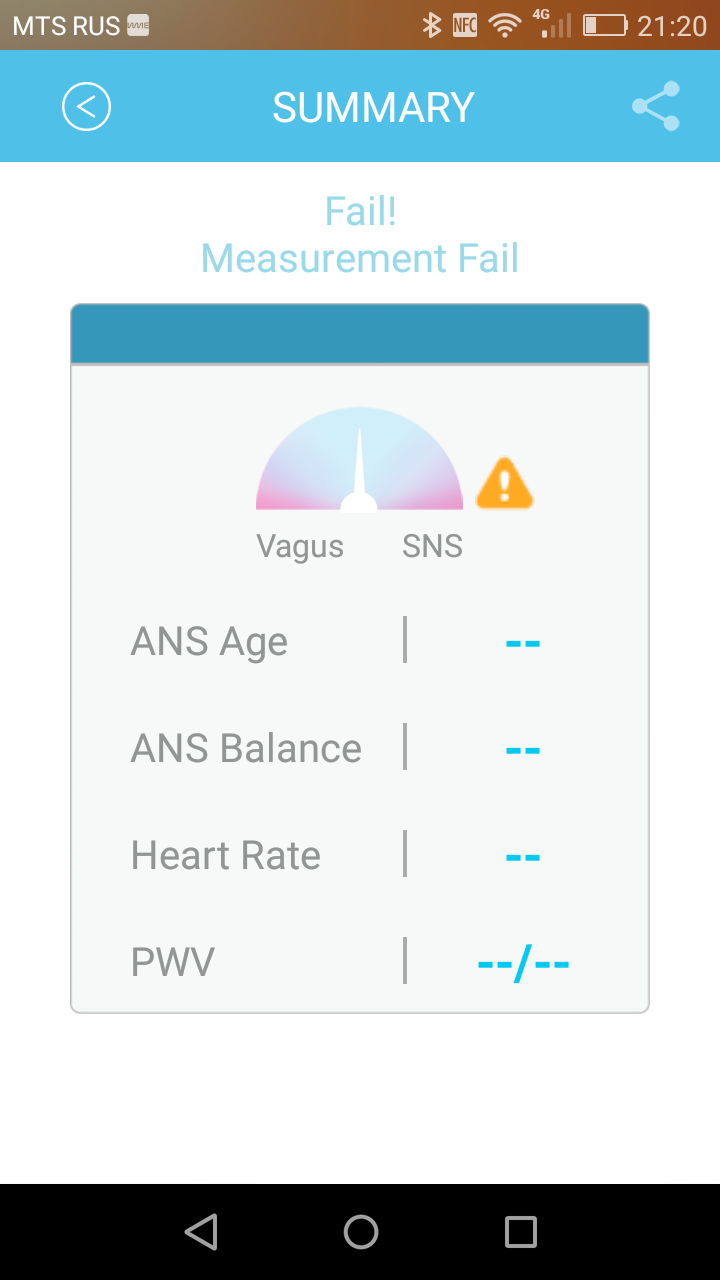The height and width of the screenshot is (1280, 720).
Task: Go to the home screen
Action: tap(360, 1231)
